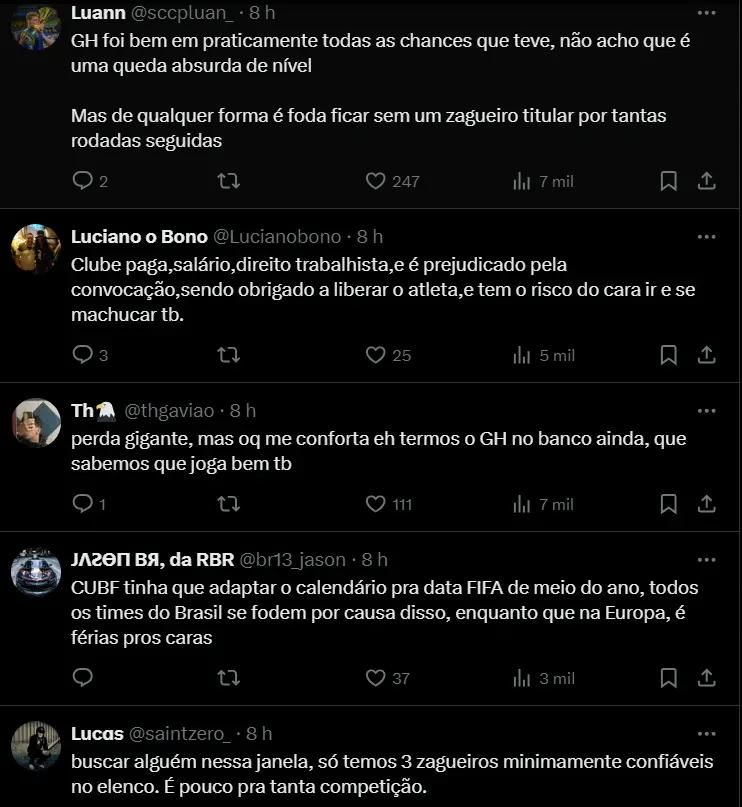Viewport: 742px width, 807px height.
Task: Open Lucas's profile picture
Action: [36, 746]
